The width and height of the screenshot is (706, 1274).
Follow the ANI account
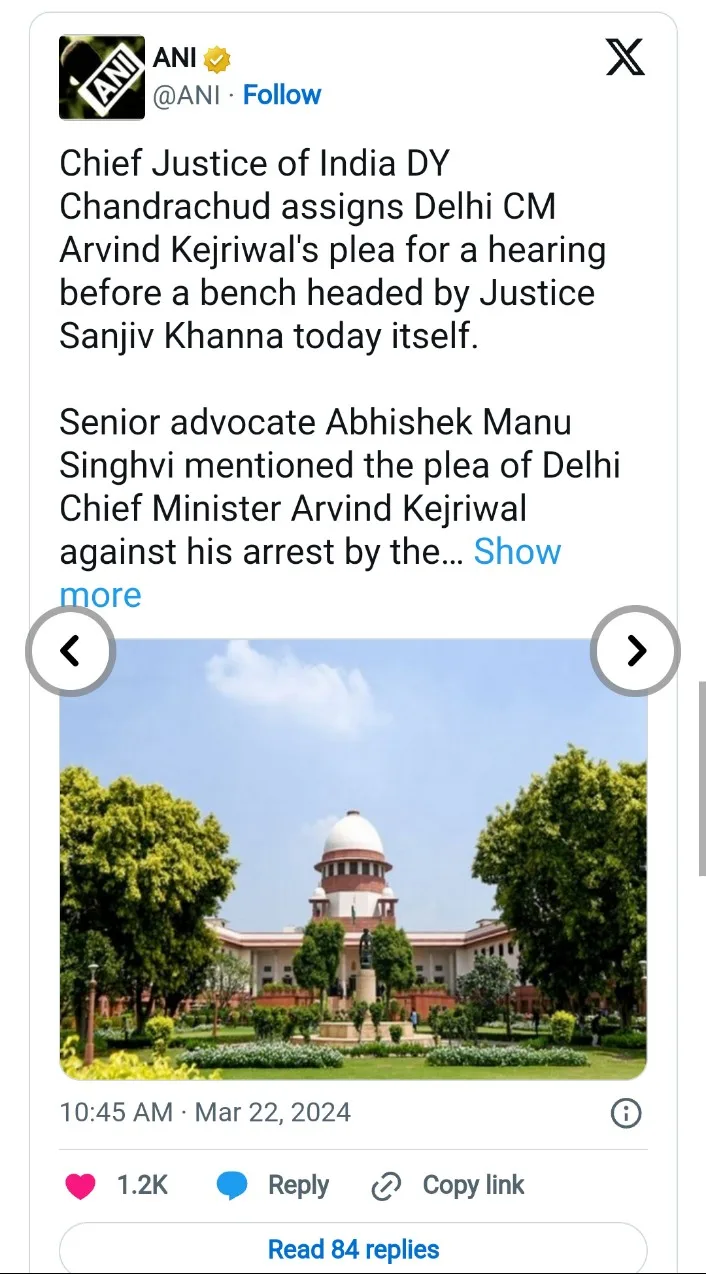(282, 95)
